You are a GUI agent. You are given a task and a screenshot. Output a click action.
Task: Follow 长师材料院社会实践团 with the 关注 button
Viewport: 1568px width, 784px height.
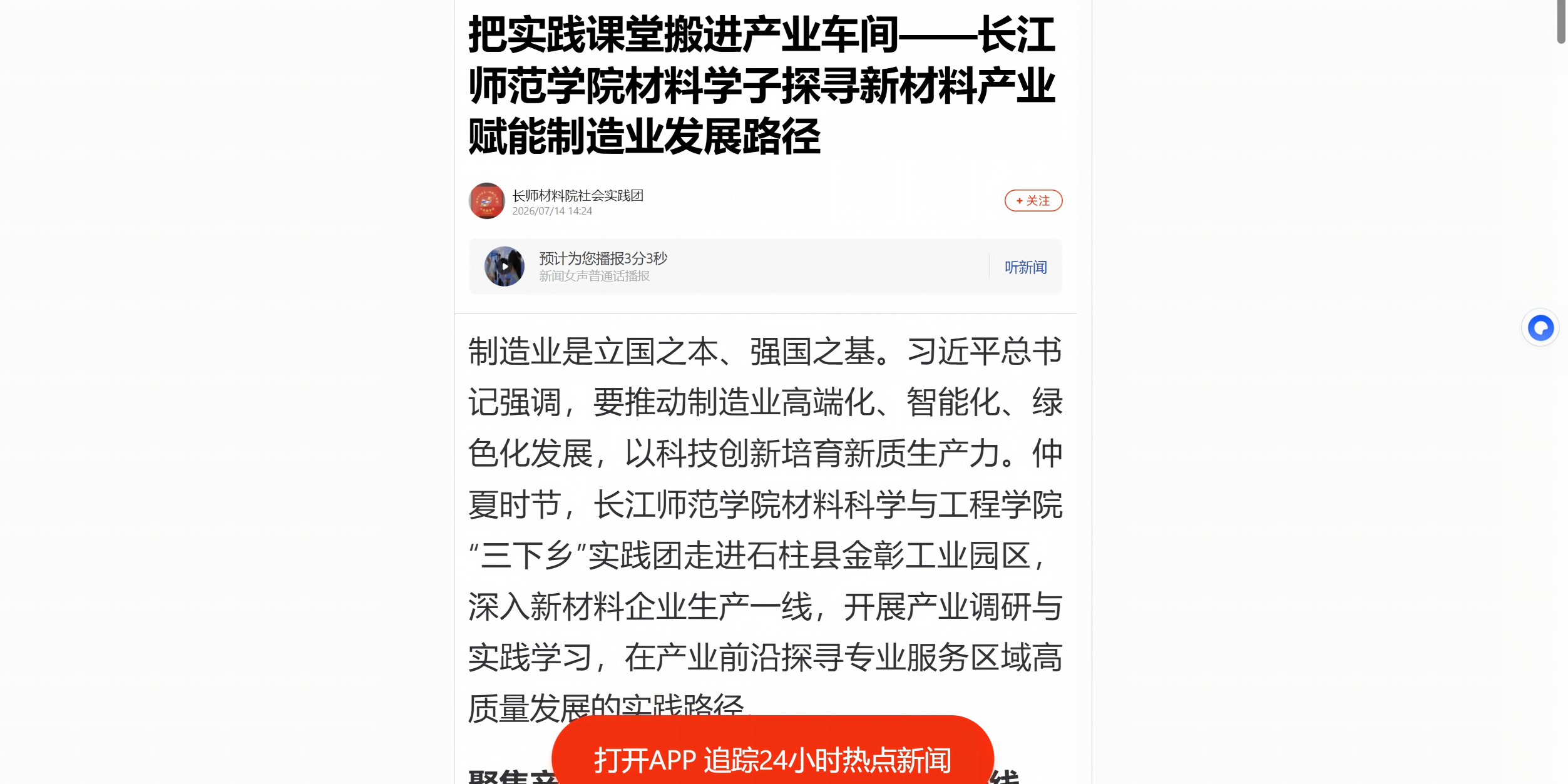tap(1033, 201)
